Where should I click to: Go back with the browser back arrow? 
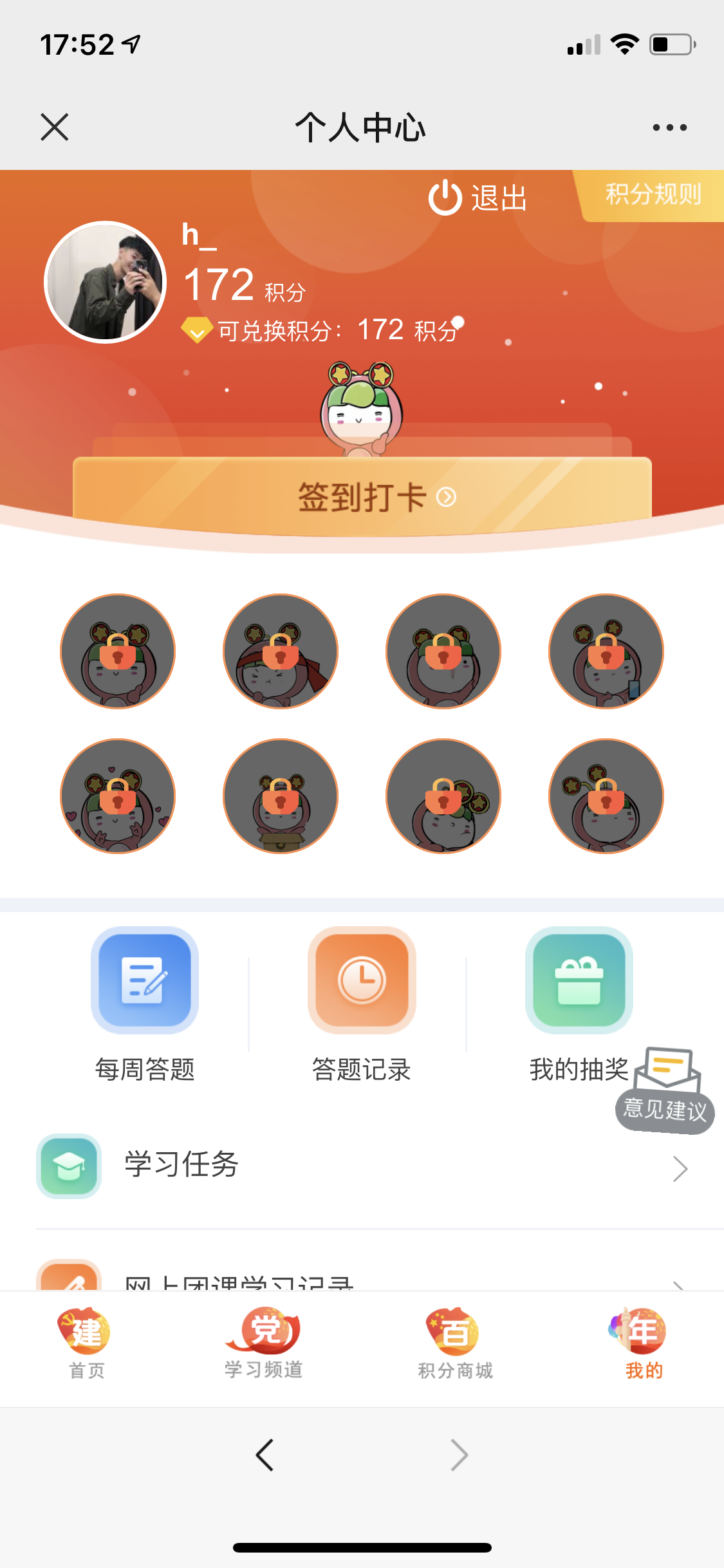tap(265, 1455)
